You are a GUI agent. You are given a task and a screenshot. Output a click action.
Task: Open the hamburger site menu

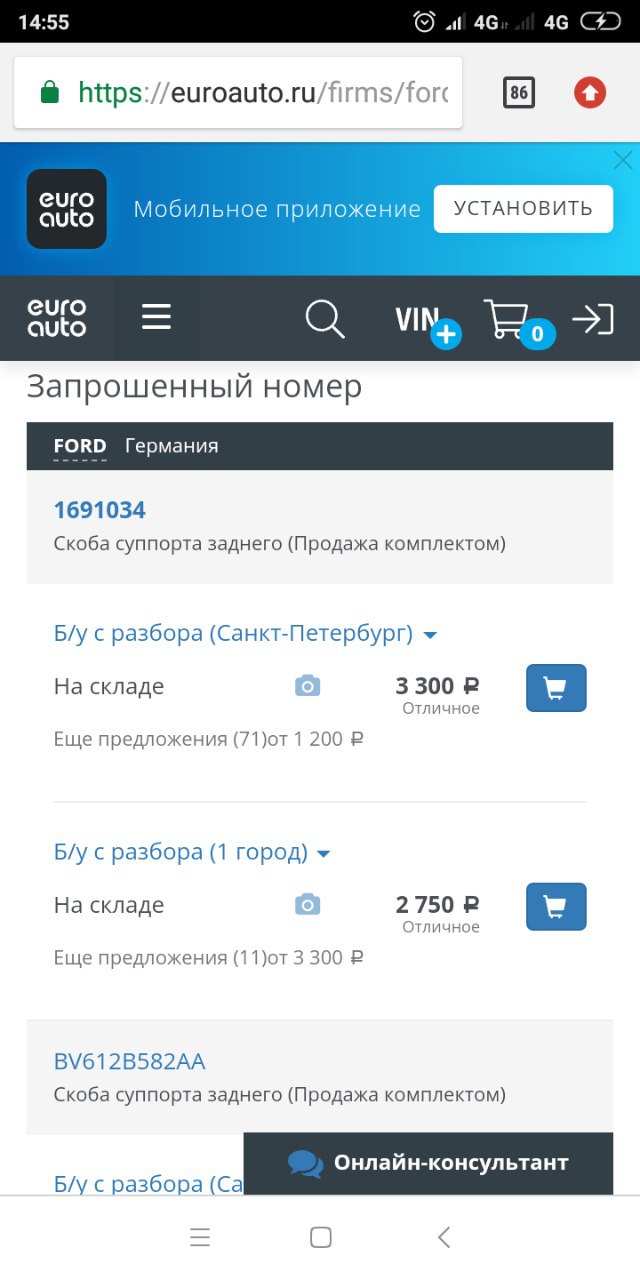(x=156, y=318)
